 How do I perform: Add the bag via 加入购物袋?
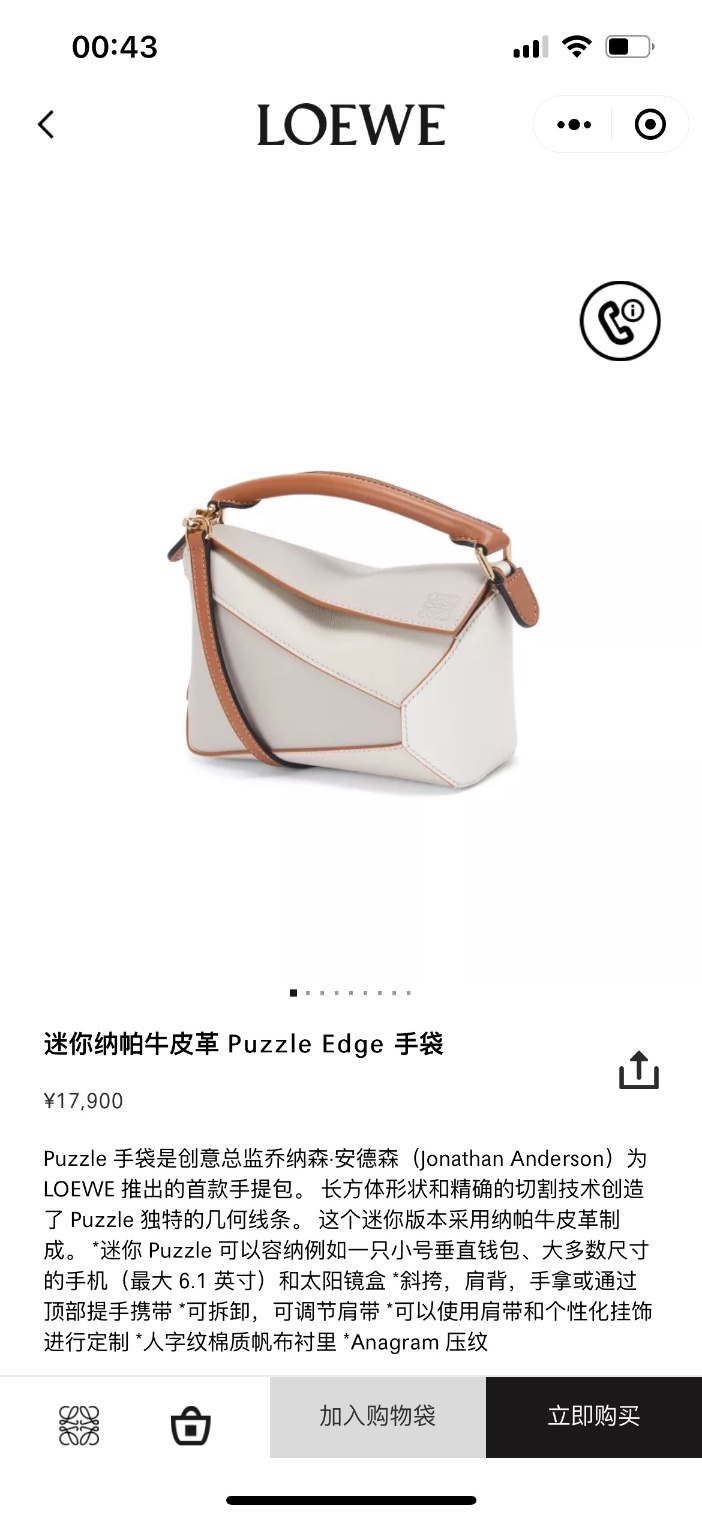(377, 1416)
